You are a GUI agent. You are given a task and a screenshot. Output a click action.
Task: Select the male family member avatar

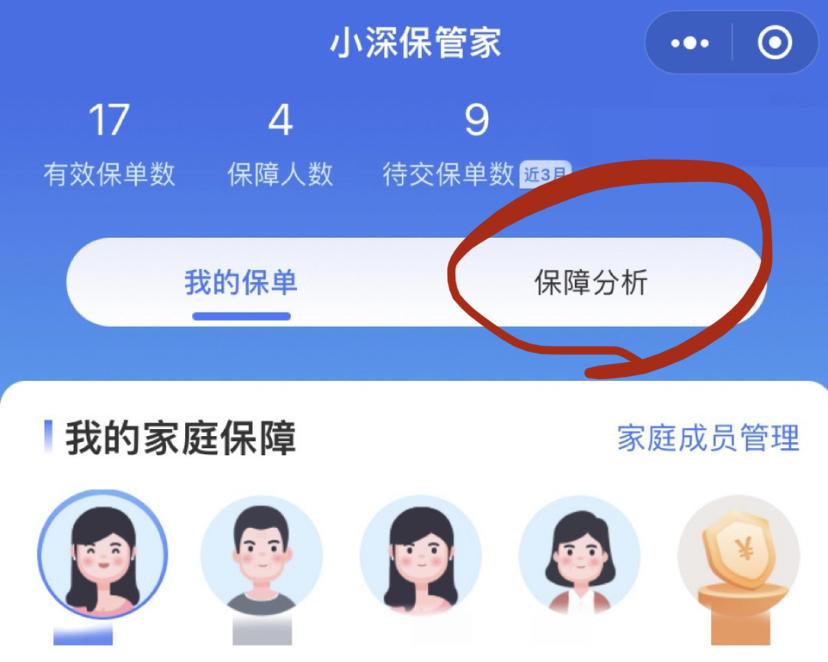pos(261,556)
